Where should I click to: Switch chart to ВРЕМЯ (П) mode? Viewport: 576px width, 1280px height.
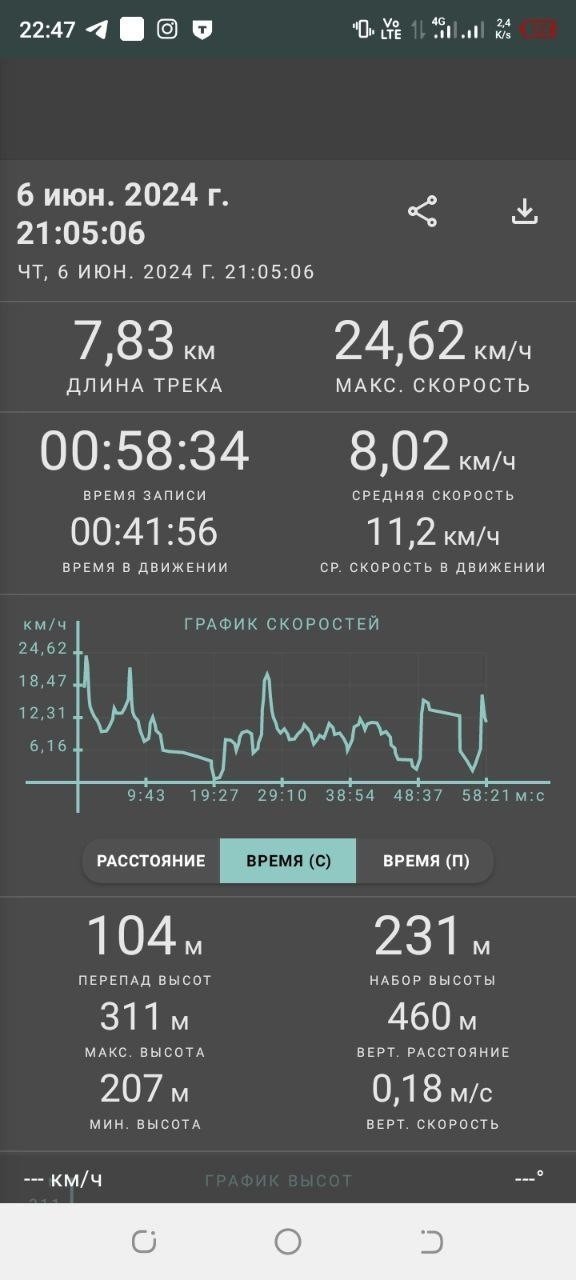click(425, 861)
